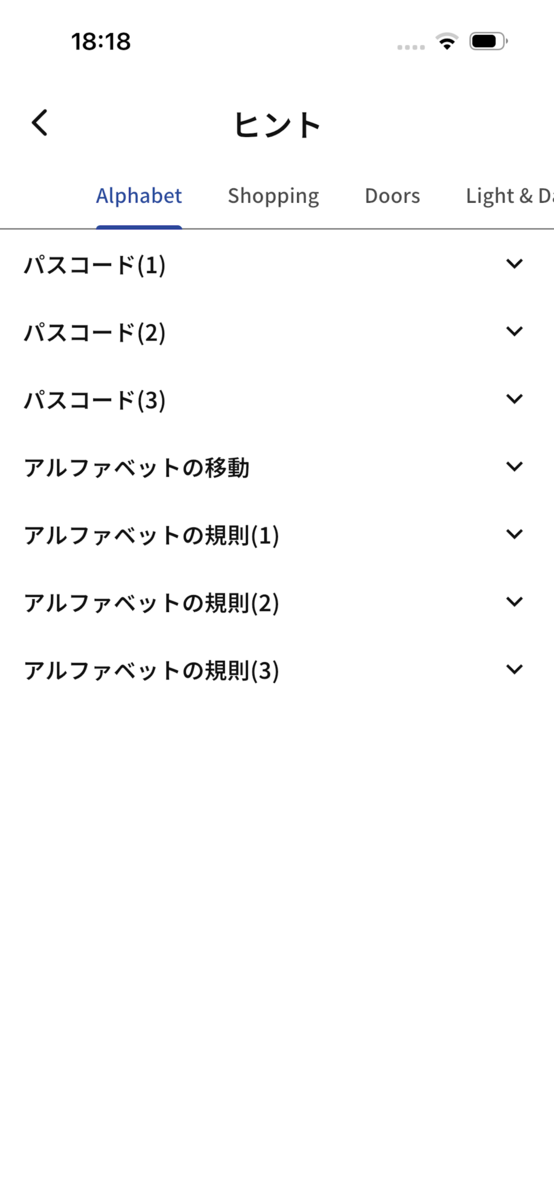Go back using the back arrow
554x1200 pixels.
click(x=40, y=123)
